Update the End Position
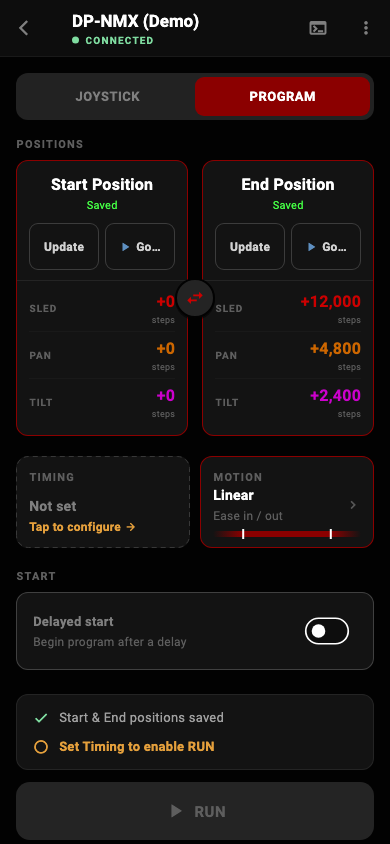The image size is (390, 844). click(x=250, y=247)
